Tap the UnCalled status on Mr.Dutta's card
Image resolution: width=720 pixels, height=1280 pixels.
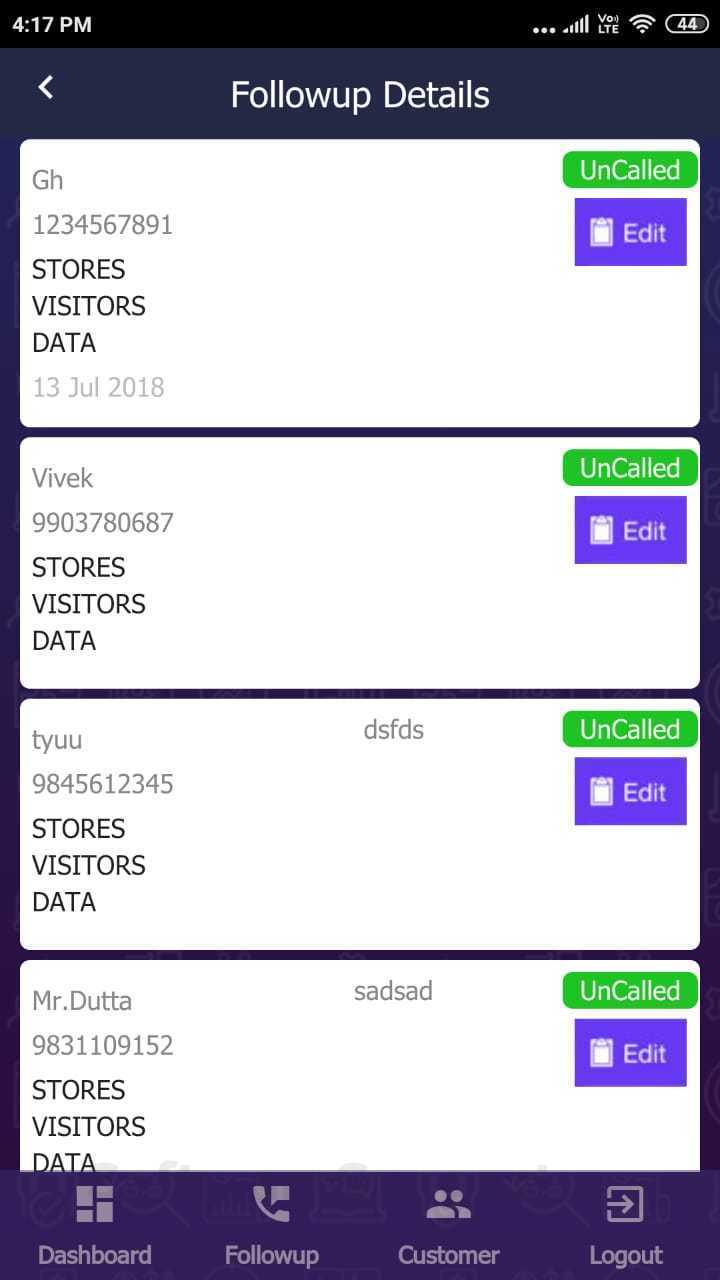pyautogui.click(x=630, y=991)
